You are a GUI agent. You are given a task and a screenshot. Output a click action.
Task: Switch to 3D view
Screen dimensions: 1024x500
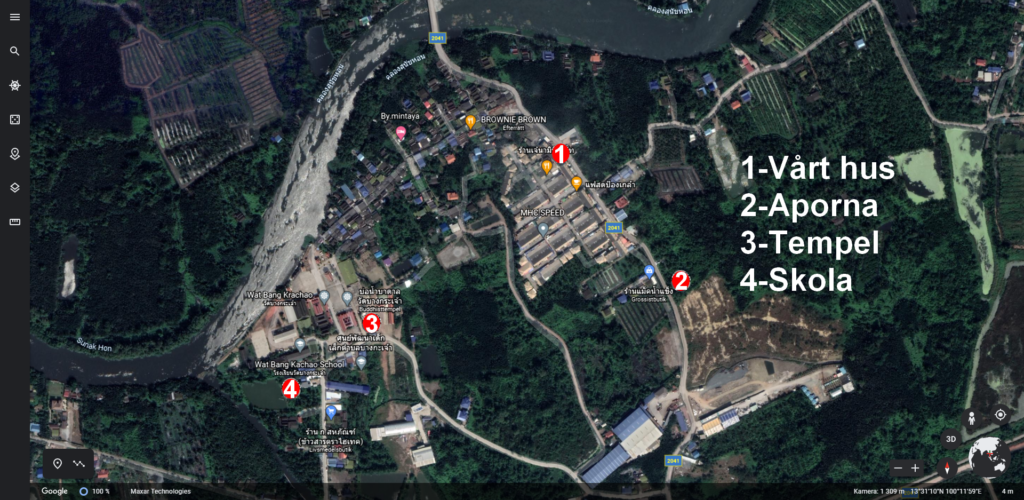951,439
